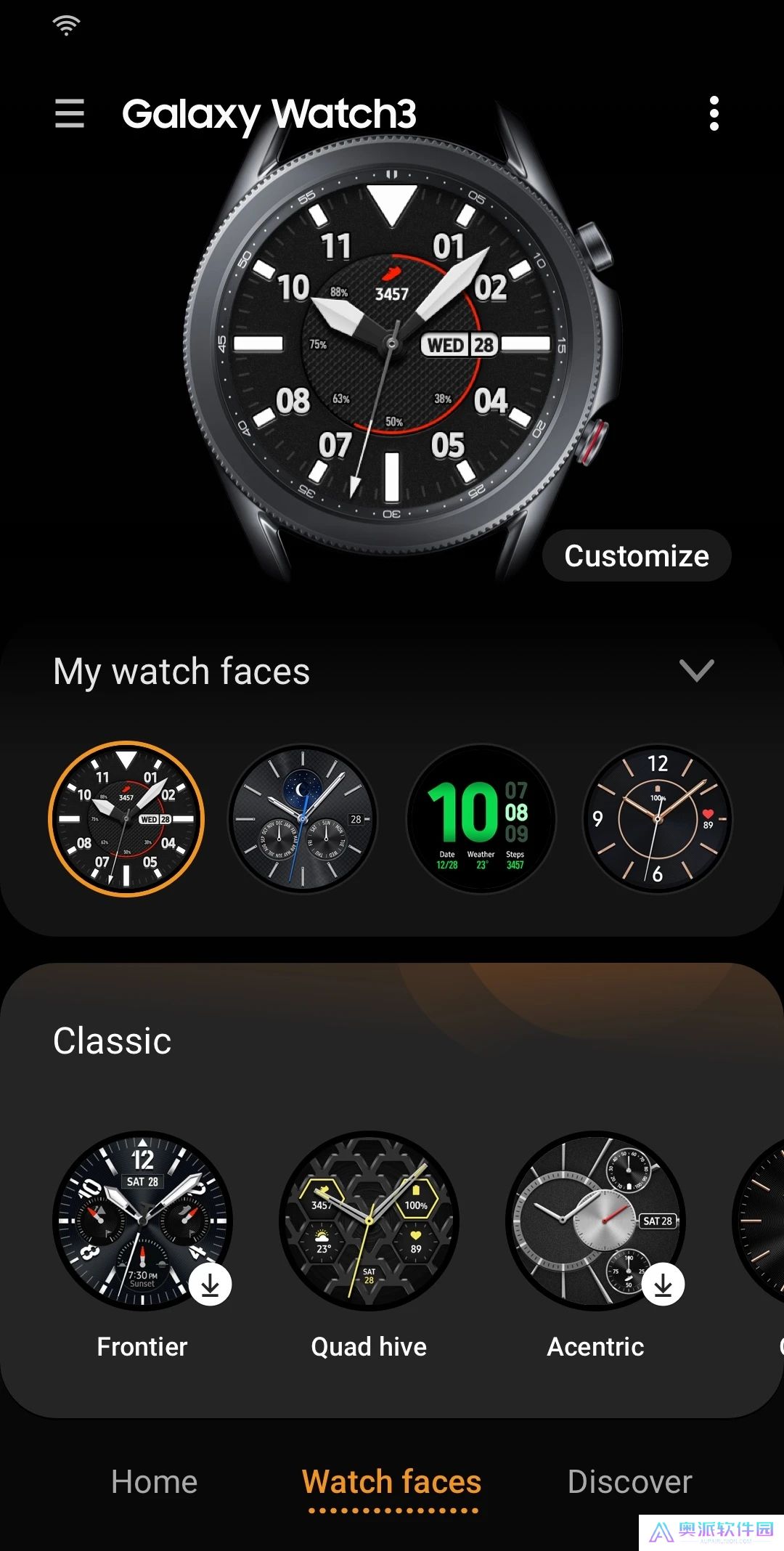Switch to the Home tab

(x=154, y=1481)
